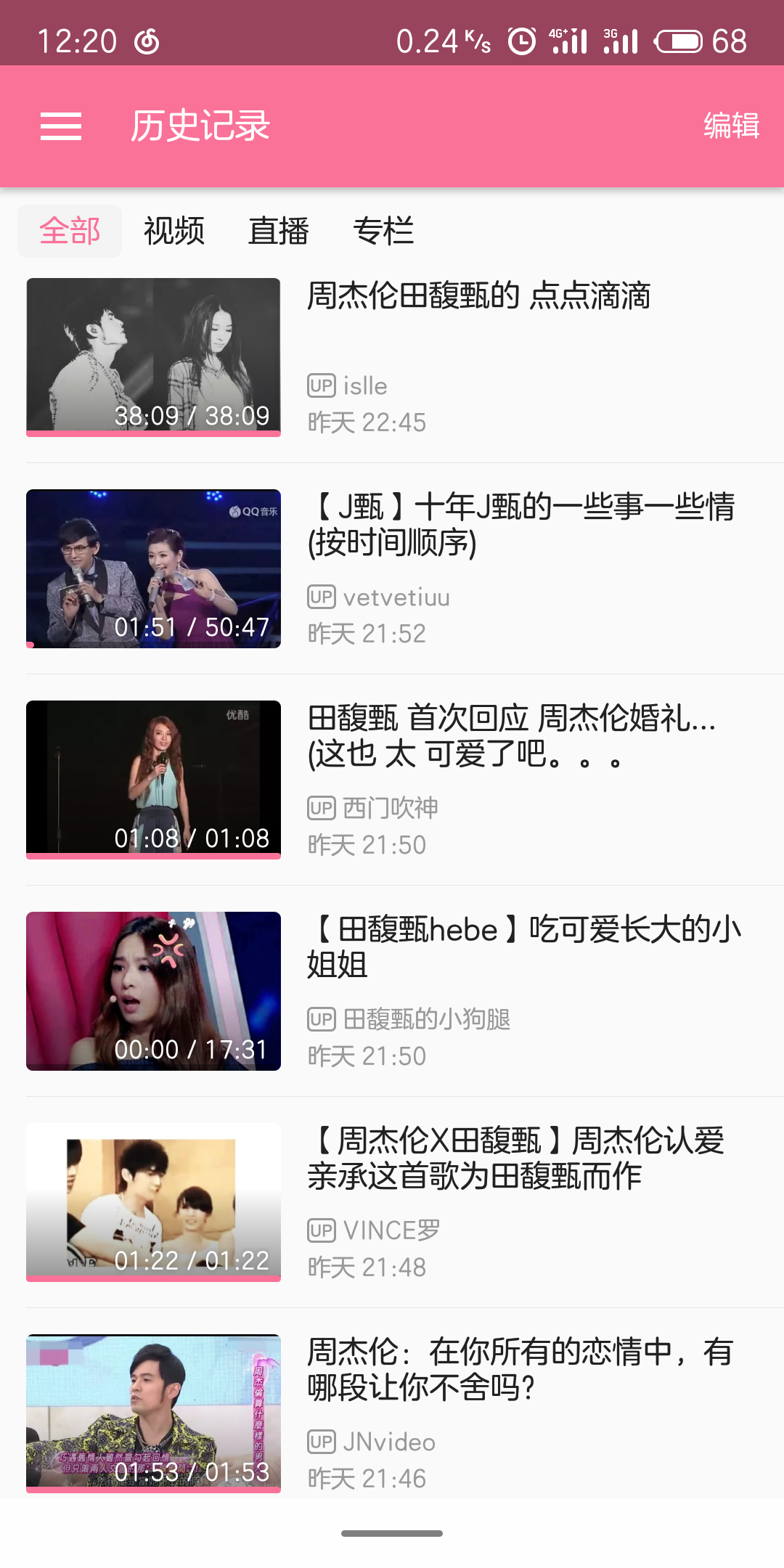Open 周杰伦田馥甄的 点点滴滴 video

click(x=478, y=297)
